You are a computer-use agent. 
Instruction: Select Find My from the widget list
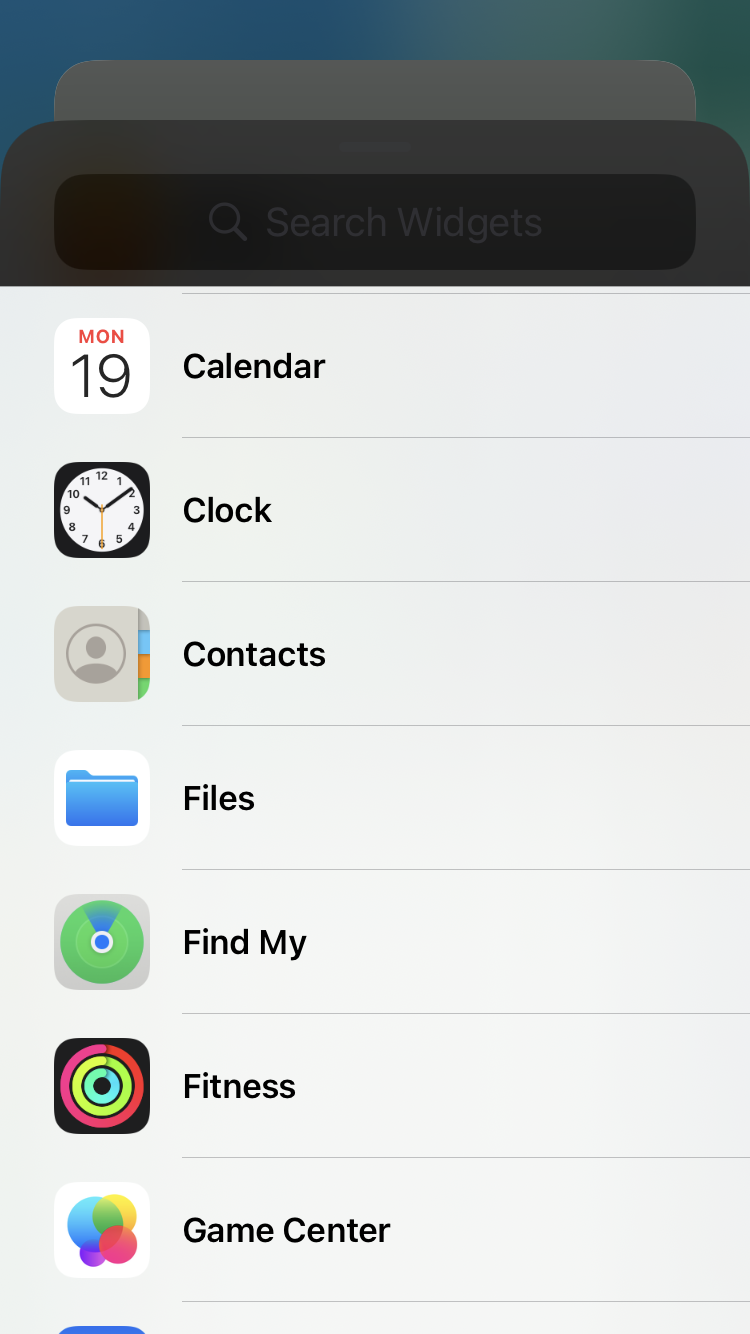pyautogui.click(x=400, y=942)
